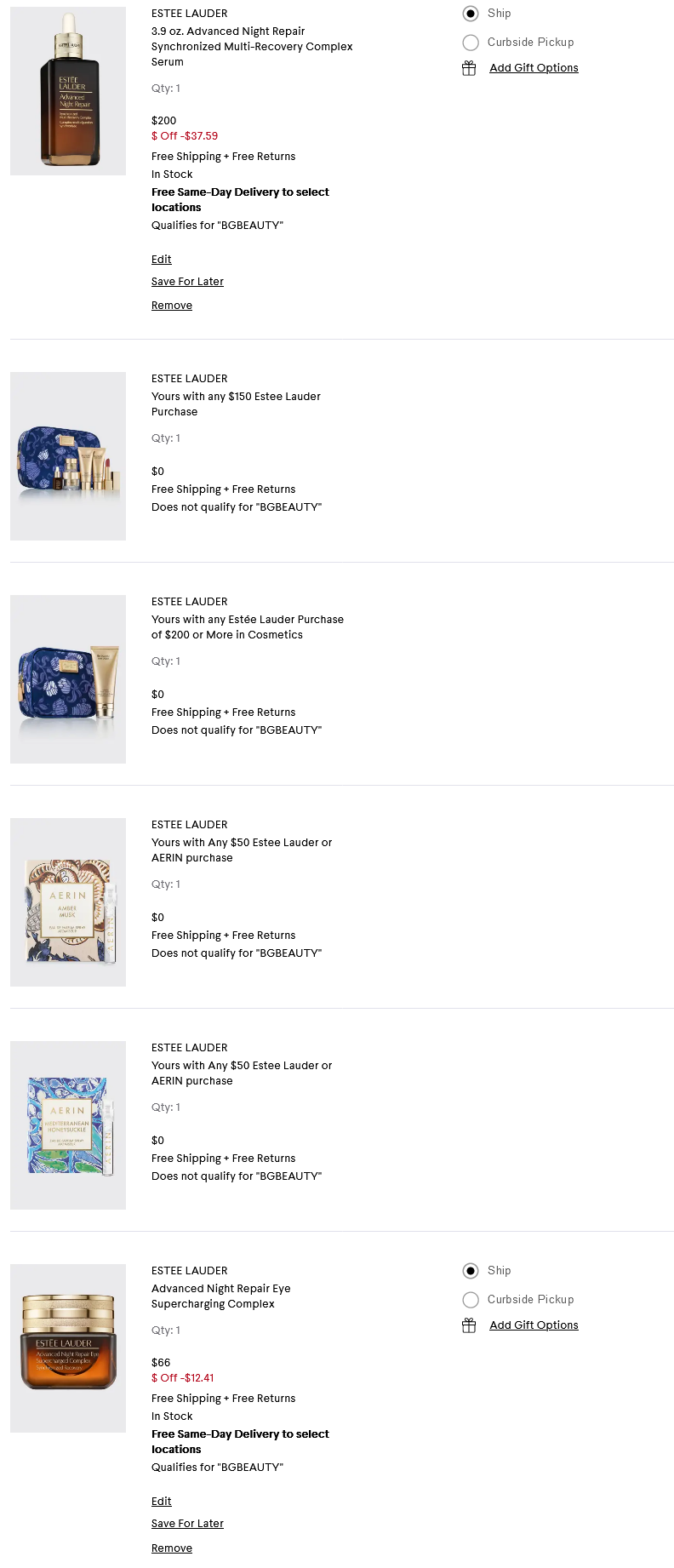
Task: Save the Night Repair Serum for later
Action: coord(187,282)
